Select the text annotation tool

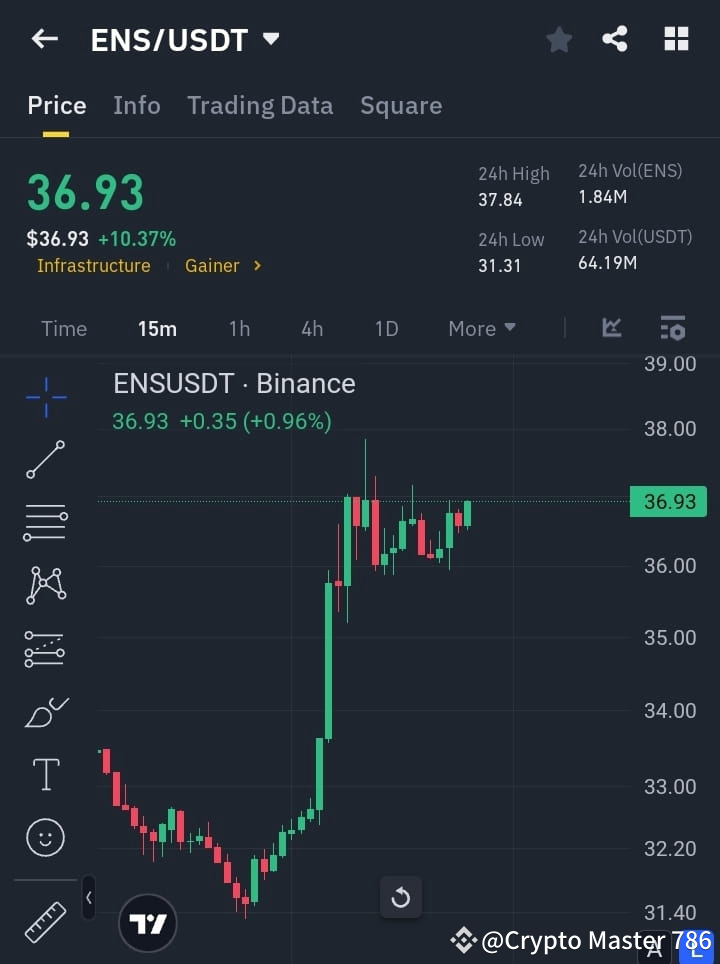[x=45, y=774]
